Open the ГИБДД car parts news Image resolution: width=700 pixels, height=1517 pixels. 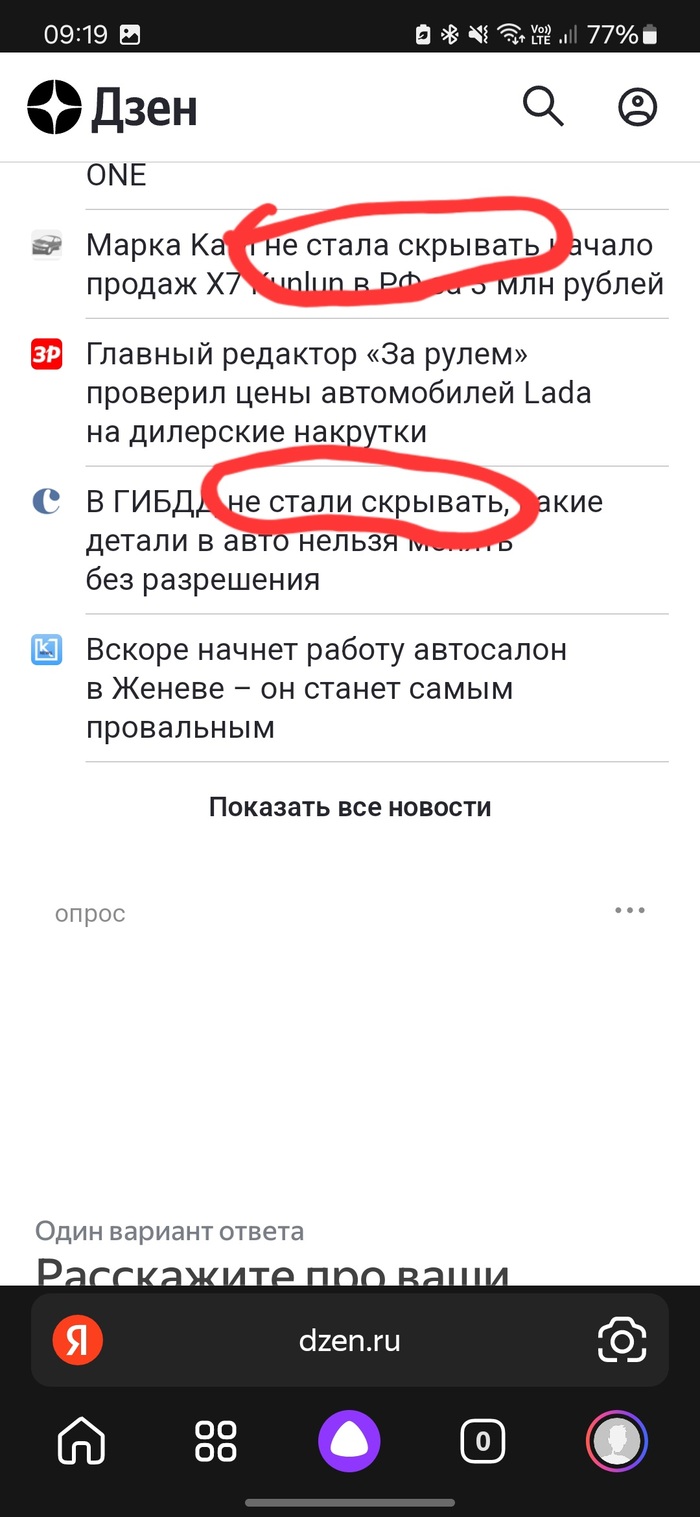pos(345,540)
